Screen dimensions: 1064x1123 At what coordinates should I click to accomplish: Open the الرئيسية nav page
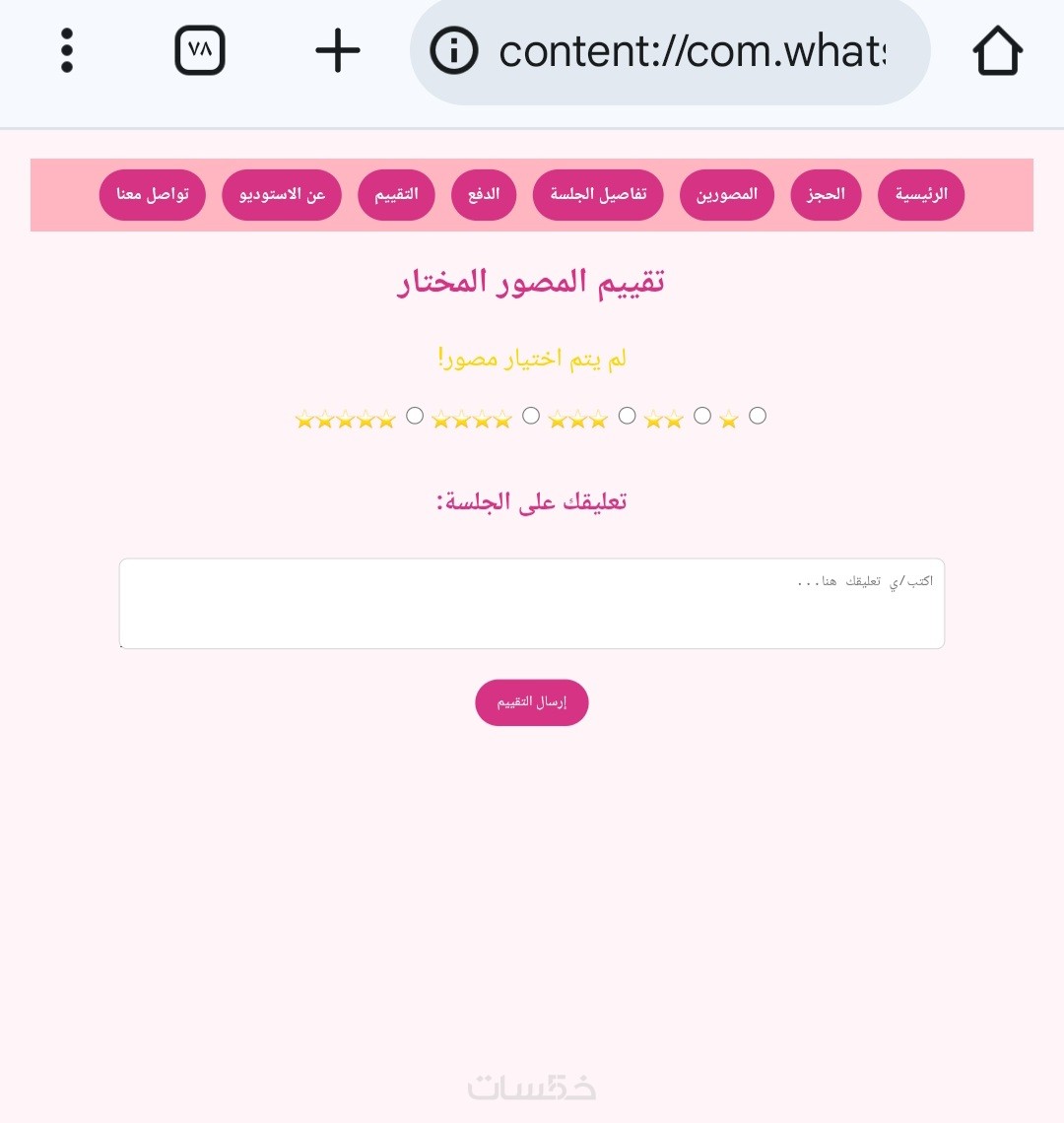tap(920, 195)
